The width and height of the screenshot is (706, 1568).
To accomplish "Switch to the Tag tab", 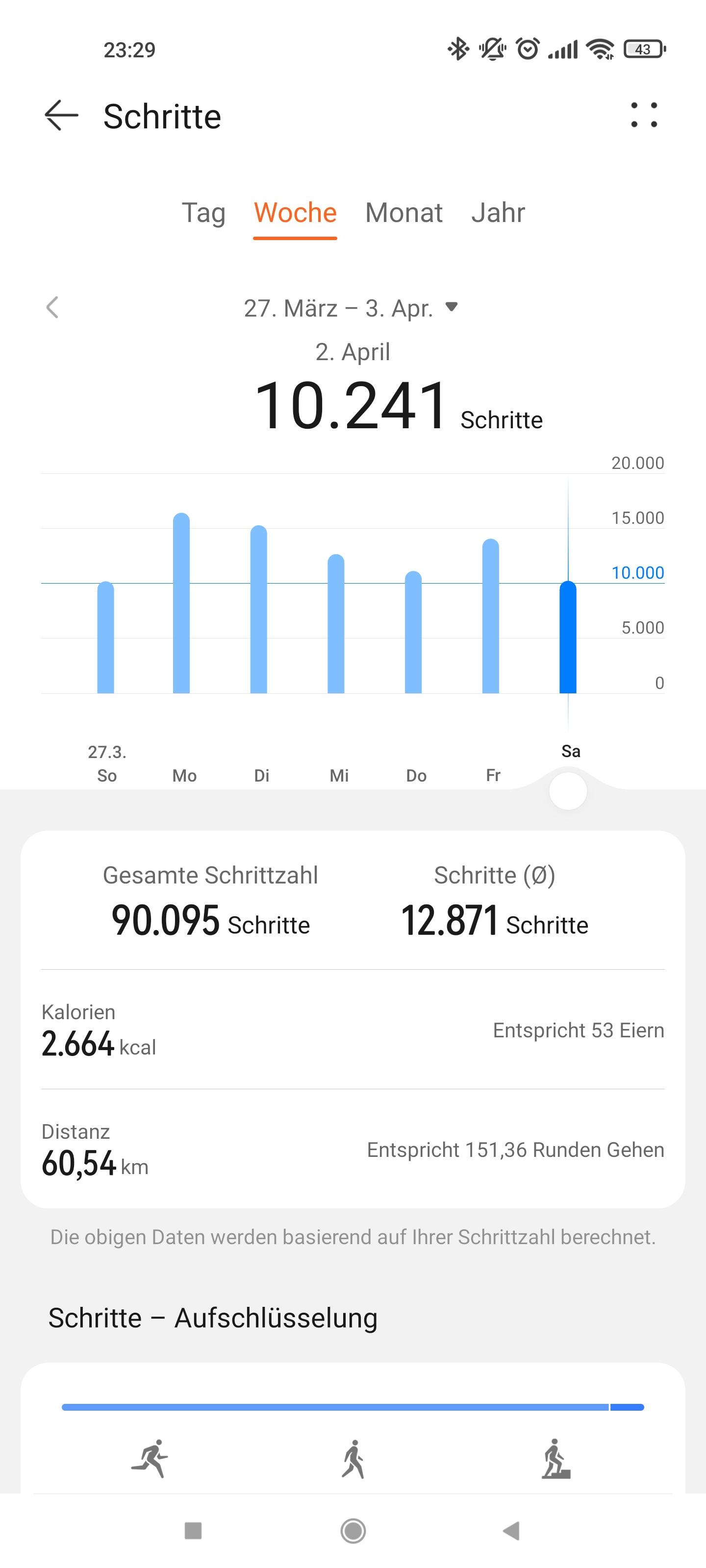I will point(203,213).
